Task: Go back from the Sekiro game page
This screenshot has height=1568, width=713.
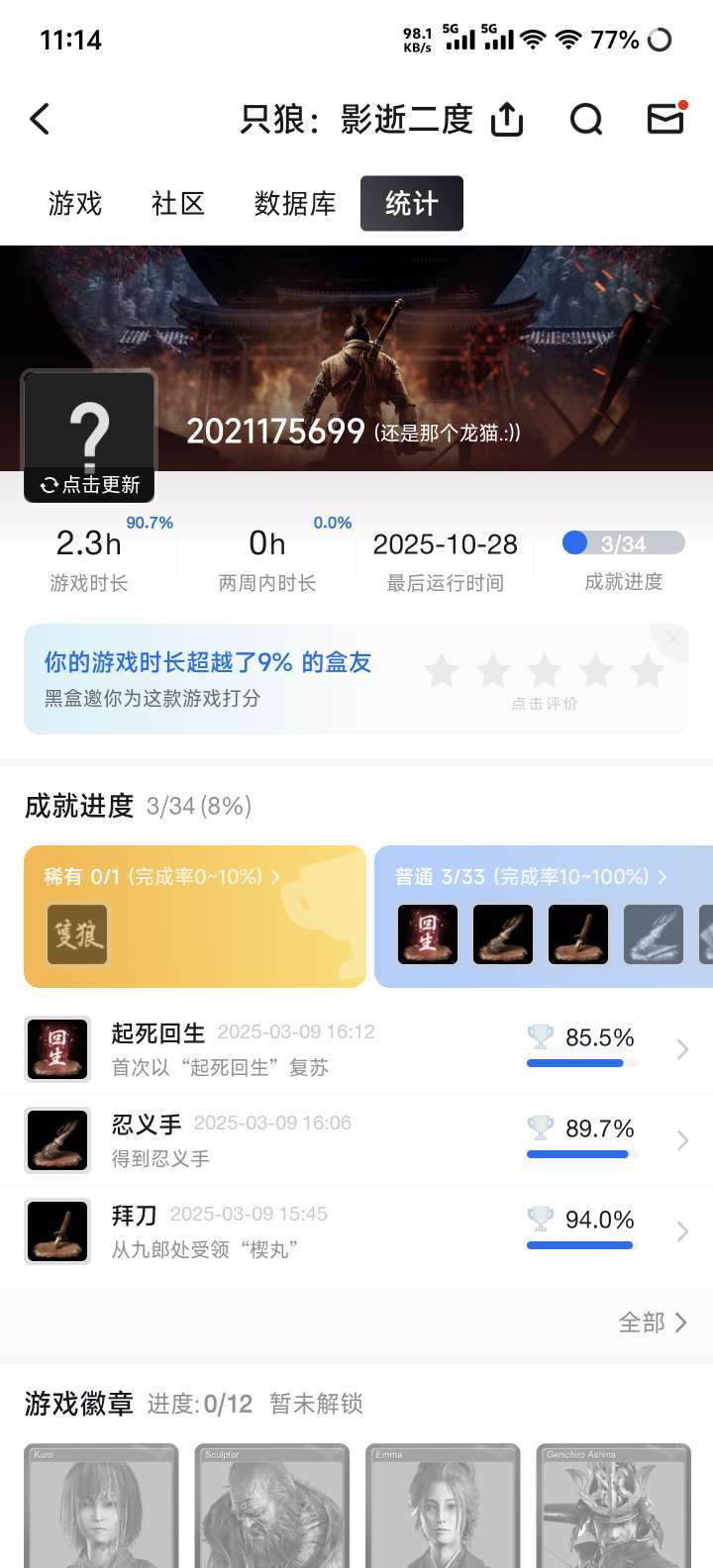Action: coord(40,120)
